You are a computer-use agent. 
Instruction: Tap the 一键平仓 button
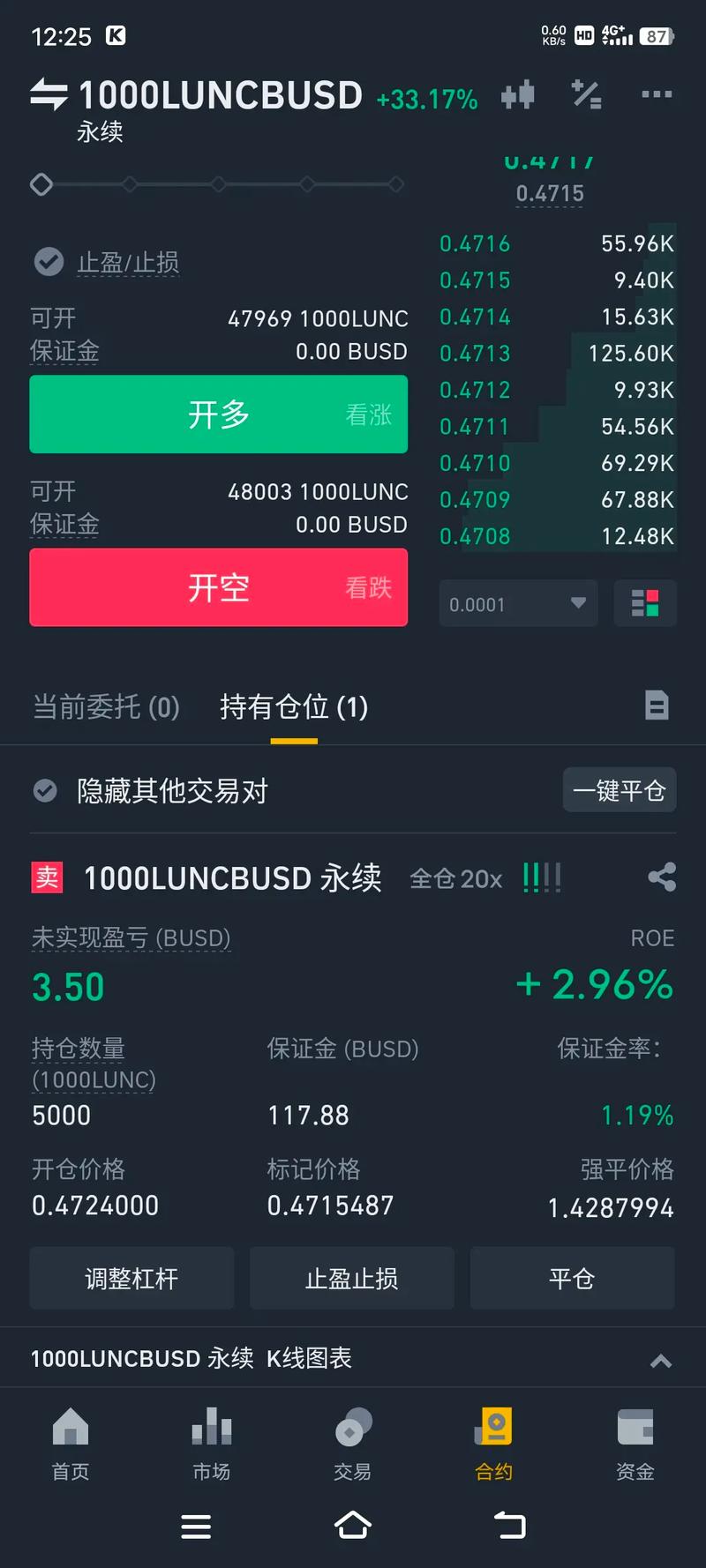coord(619,790)
